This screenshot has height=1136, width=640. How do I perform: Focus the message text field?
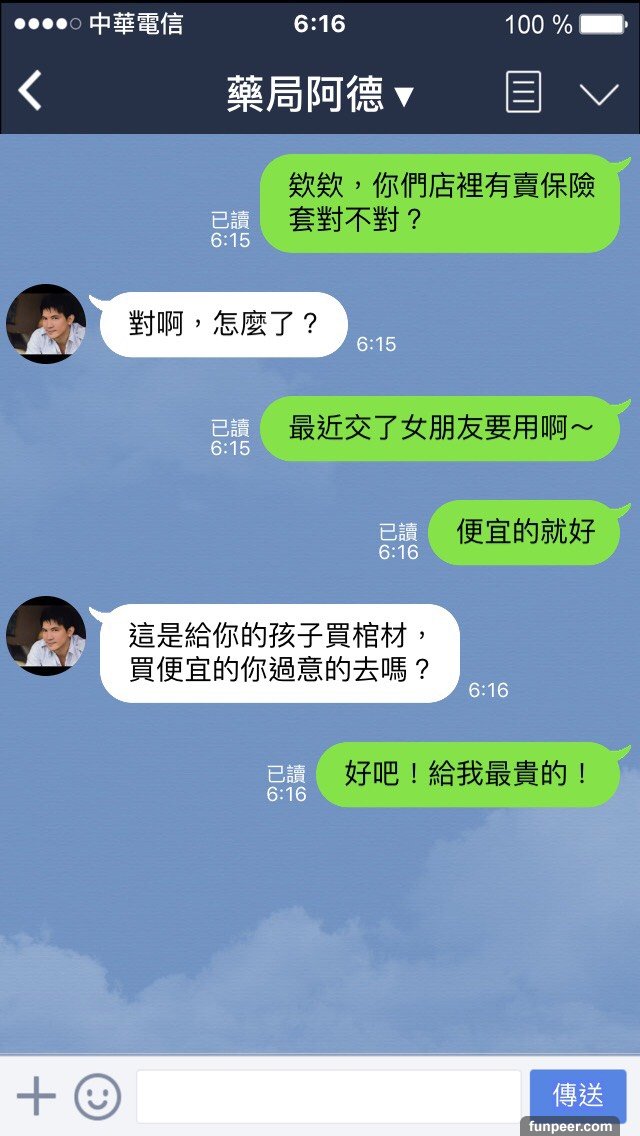[328, 1096]
